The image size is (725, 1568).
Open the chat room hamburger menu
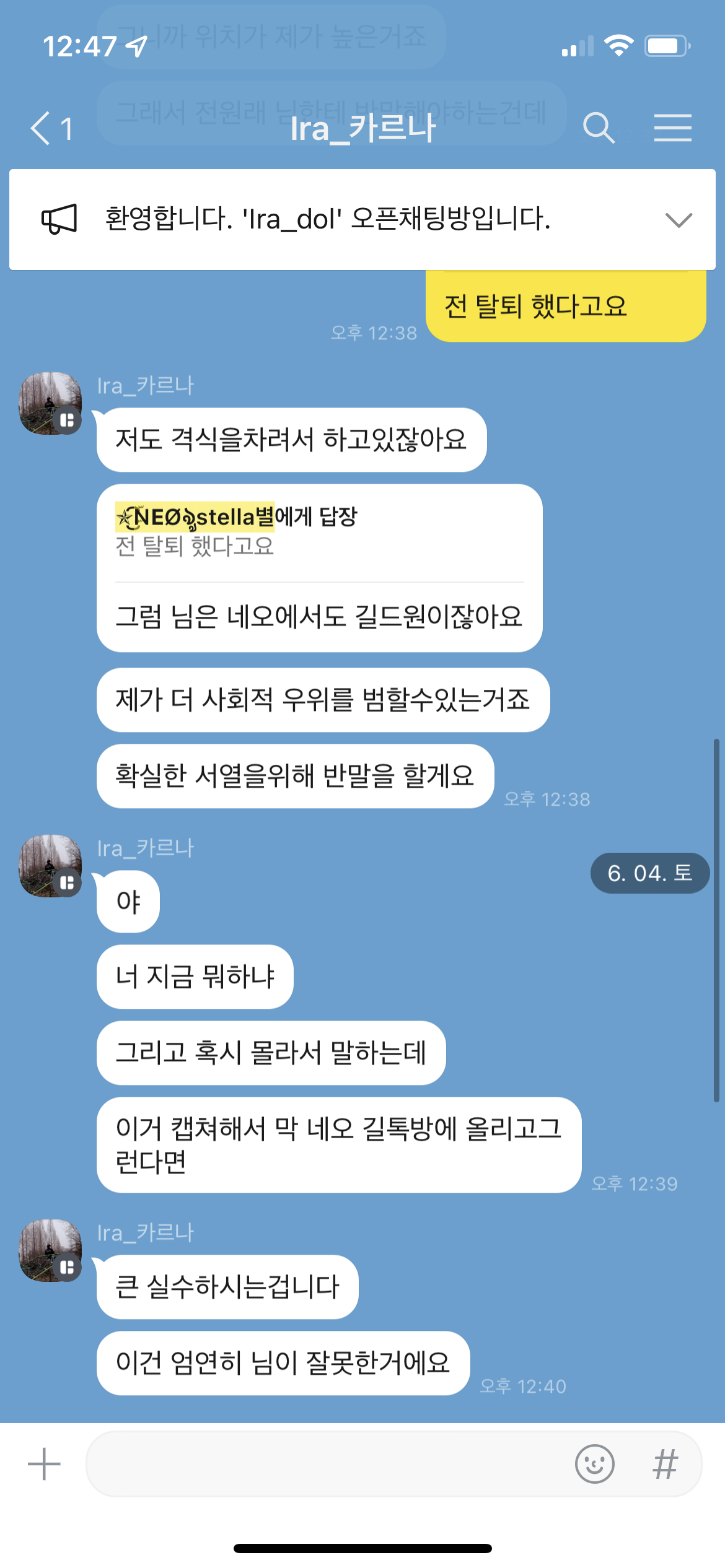(672, 128)
